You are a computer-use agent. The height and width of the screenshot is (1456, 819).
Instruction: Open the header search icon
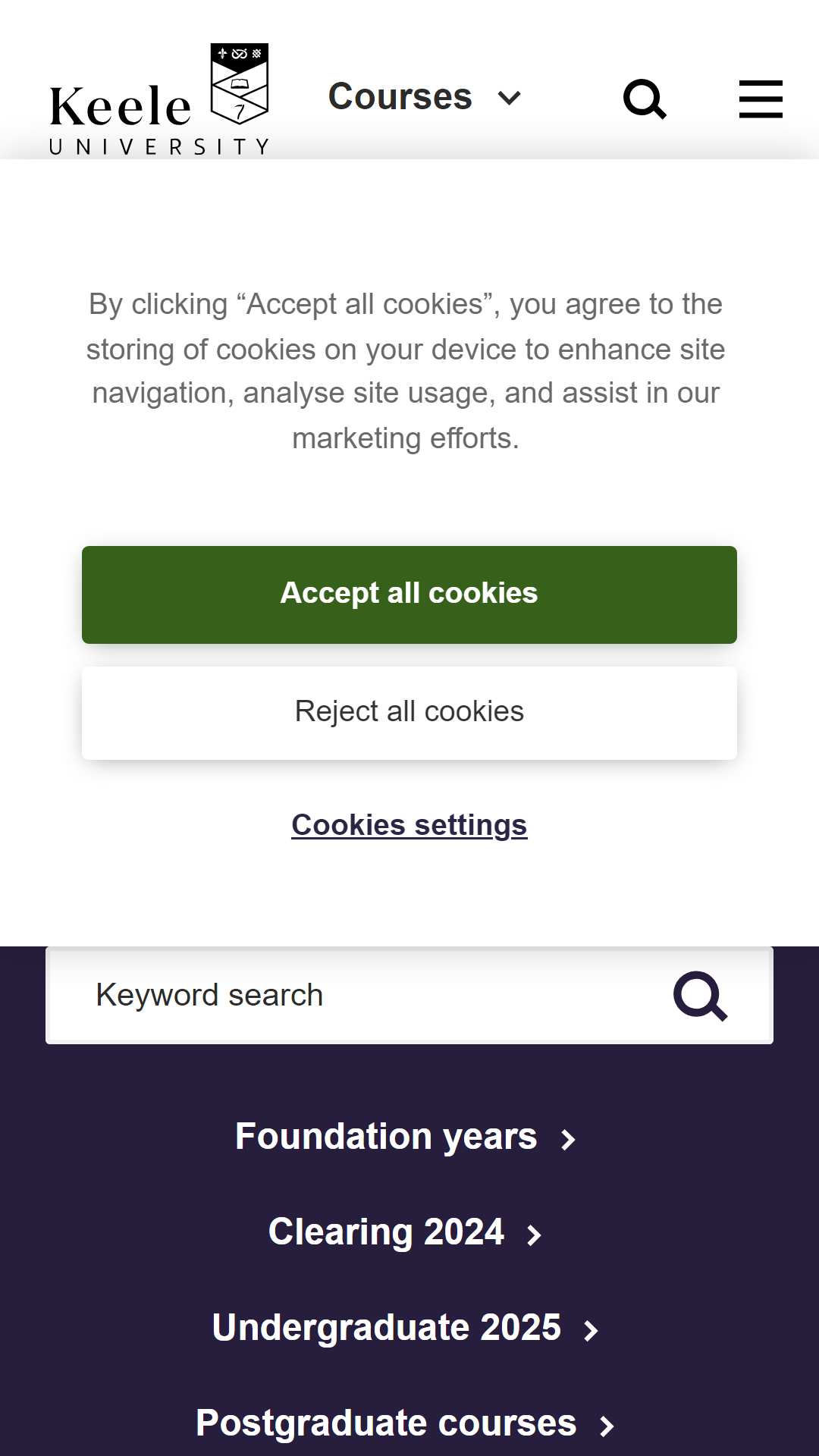tap(645, 99)
